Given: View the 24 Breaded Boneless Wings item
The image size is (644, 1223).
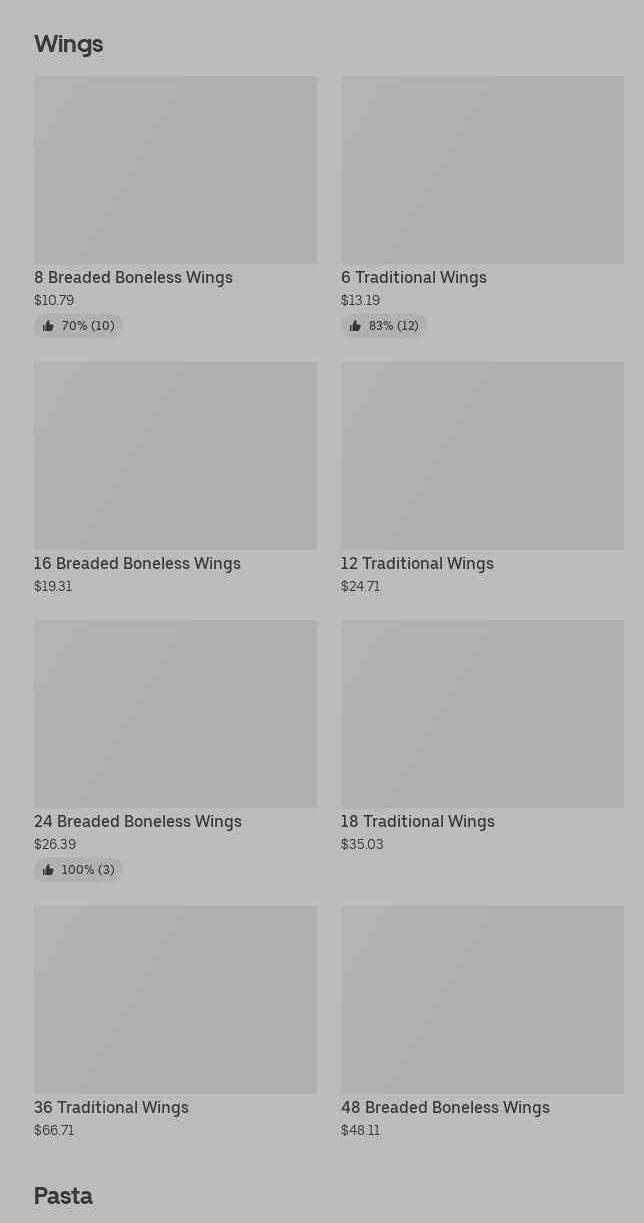Looking at the screenshot, I should (x=175, y=751).
